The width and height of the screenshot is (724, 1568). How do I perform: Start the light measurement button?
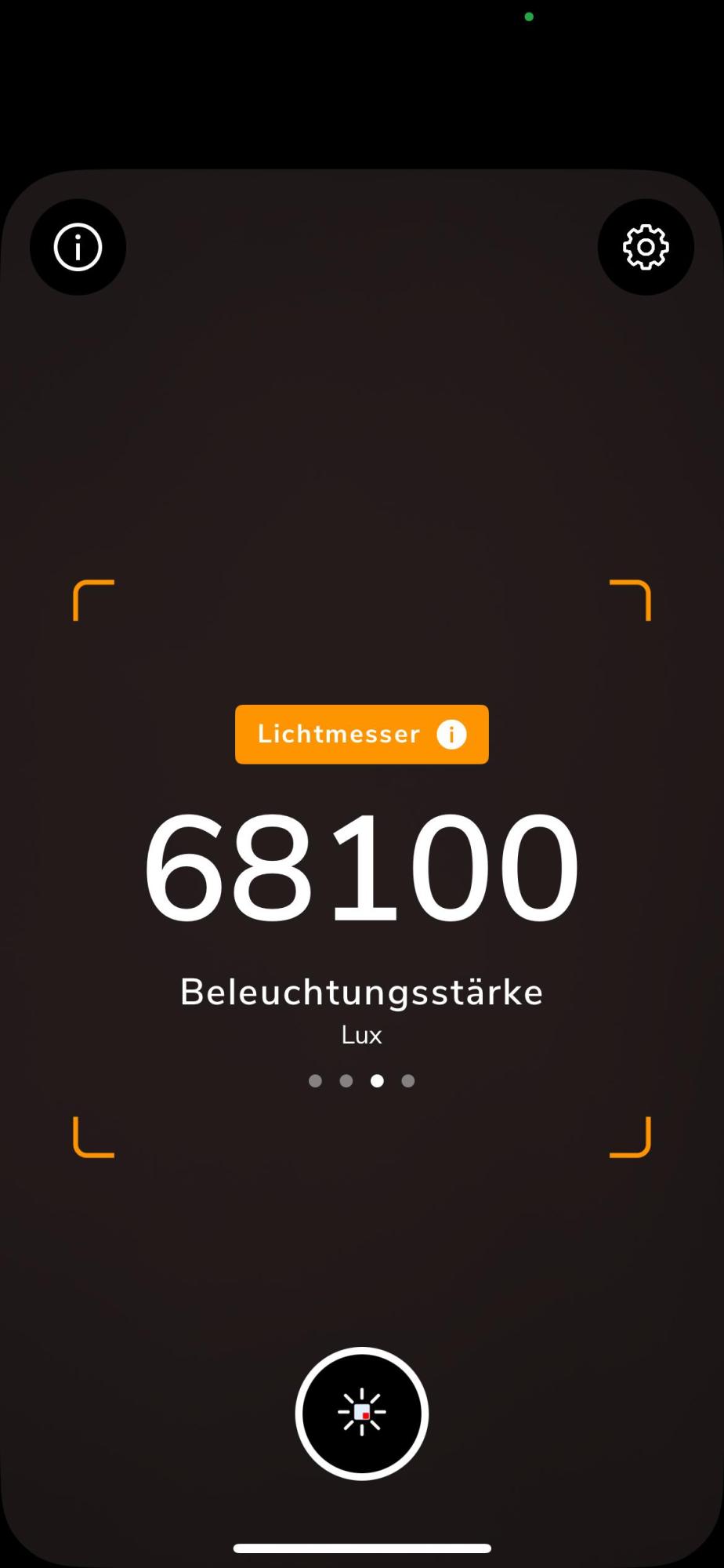(x=361, y=1413)
